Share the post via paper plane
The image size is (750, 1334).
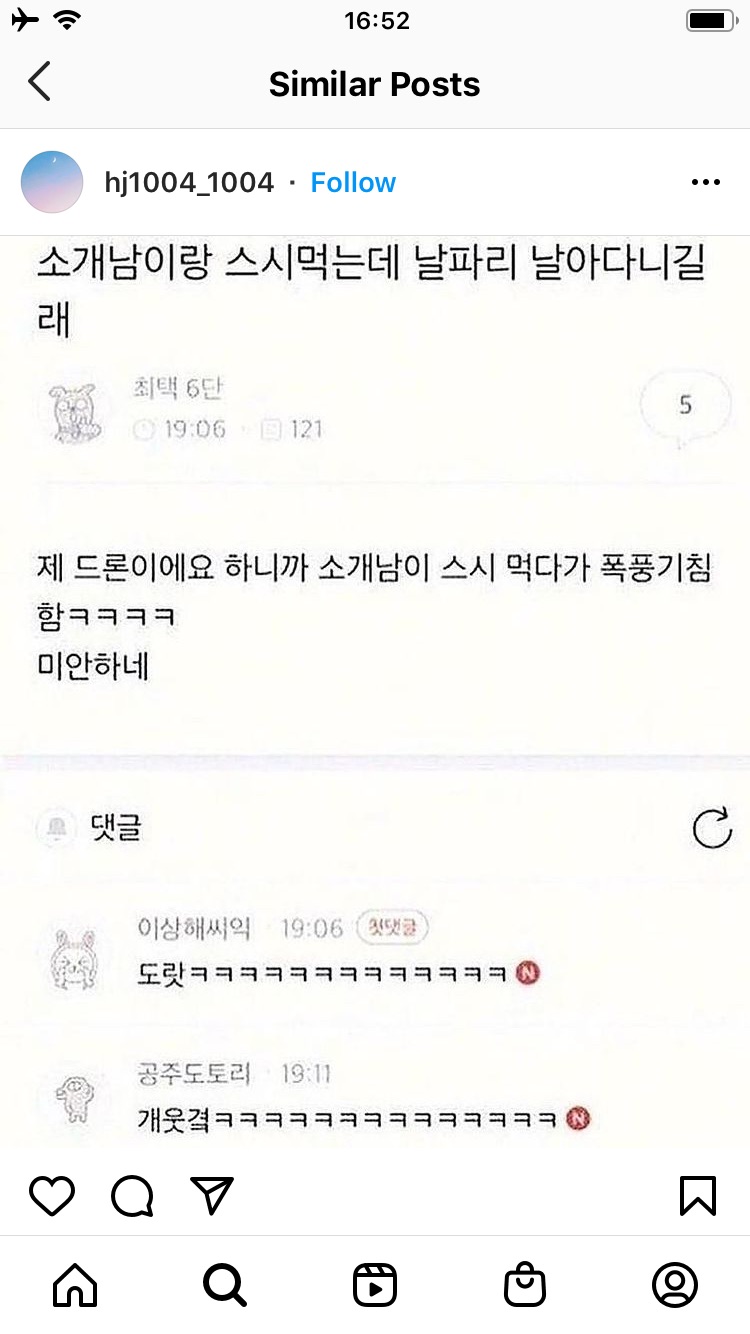212,1195
